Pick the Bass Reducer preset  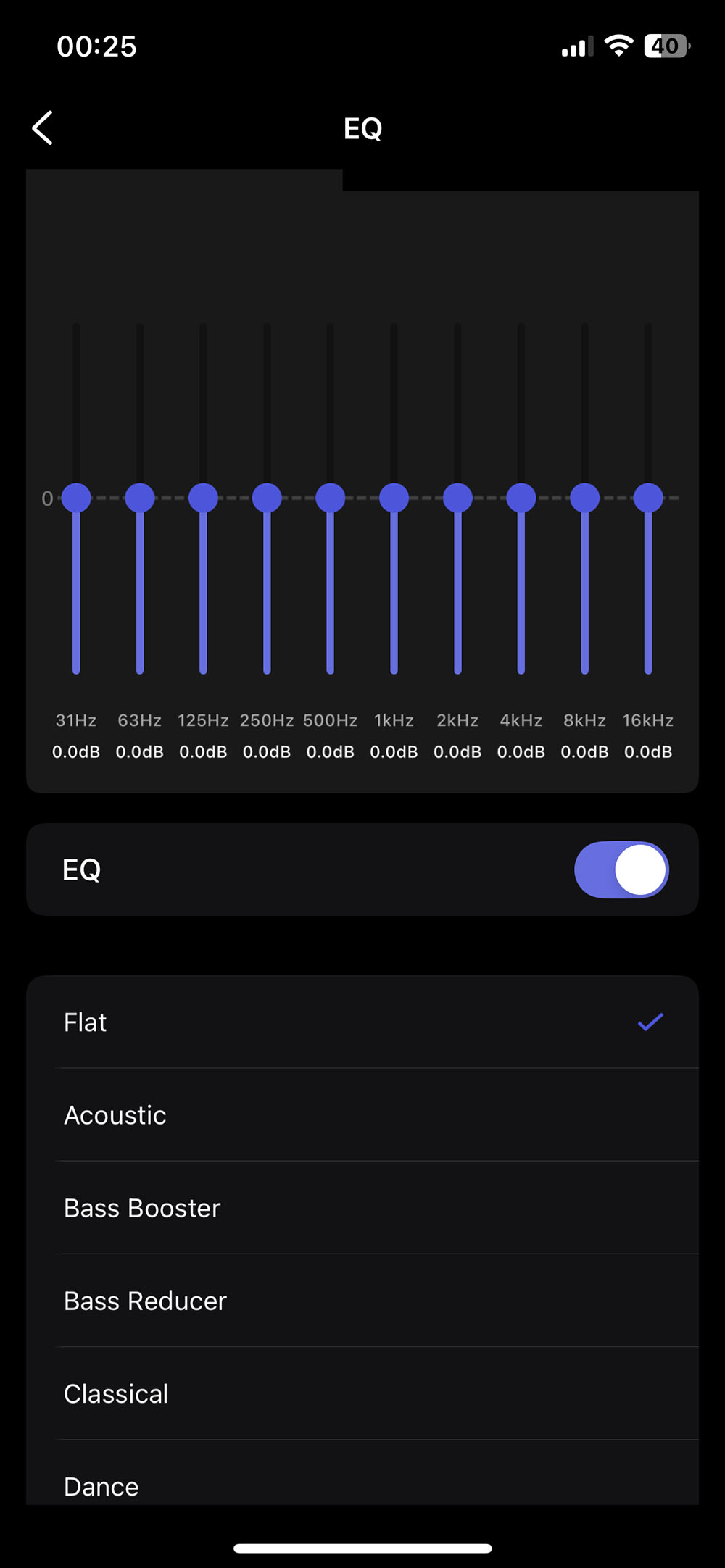tap(362, 1301)
